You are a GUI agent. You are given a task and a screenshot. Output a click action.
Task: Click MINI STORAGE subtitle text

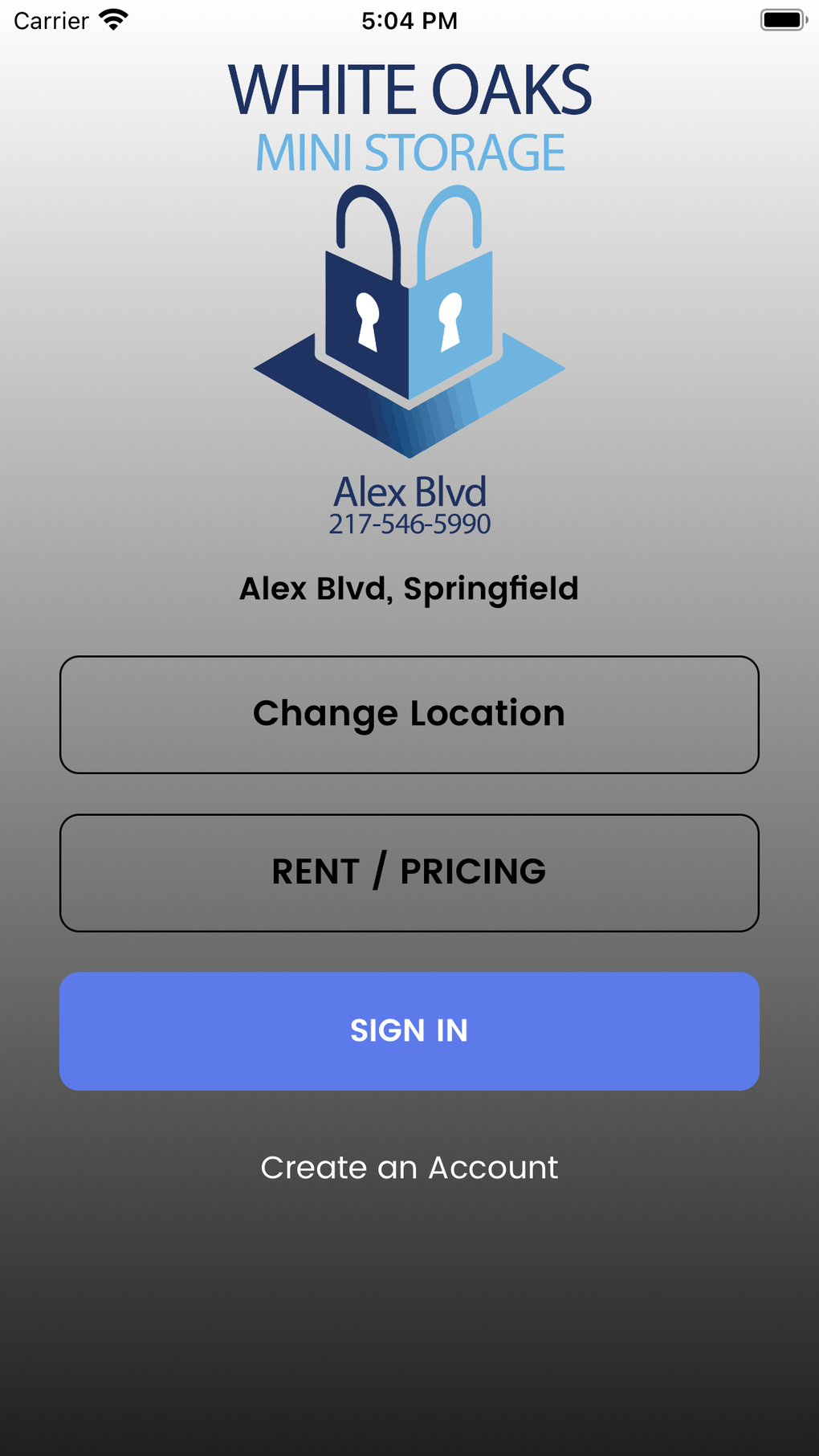point(409,149)
